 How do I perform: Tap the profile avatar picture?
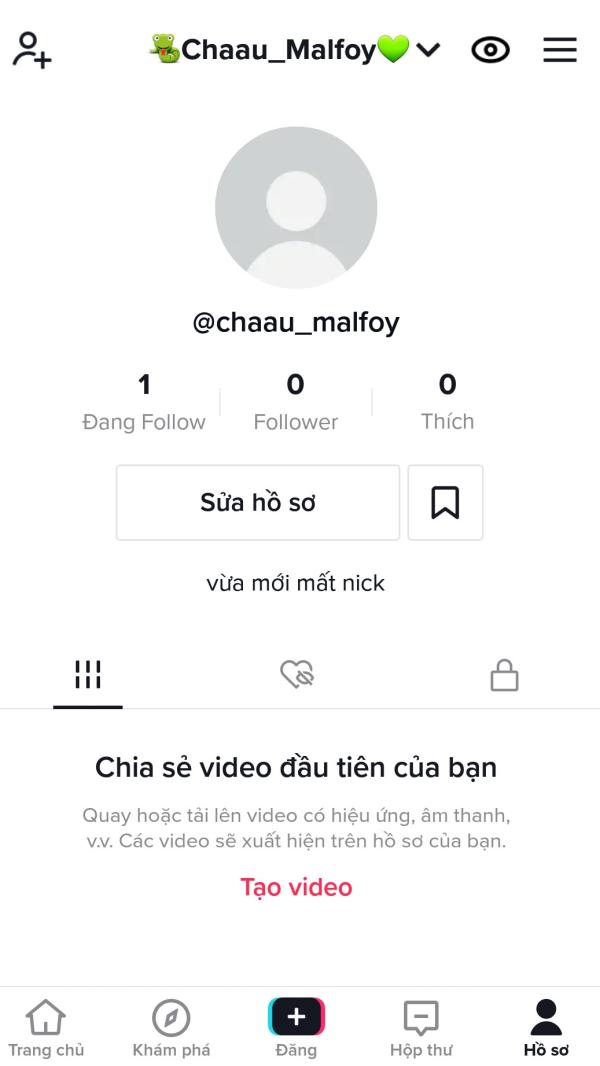click(x=296, y=207)
